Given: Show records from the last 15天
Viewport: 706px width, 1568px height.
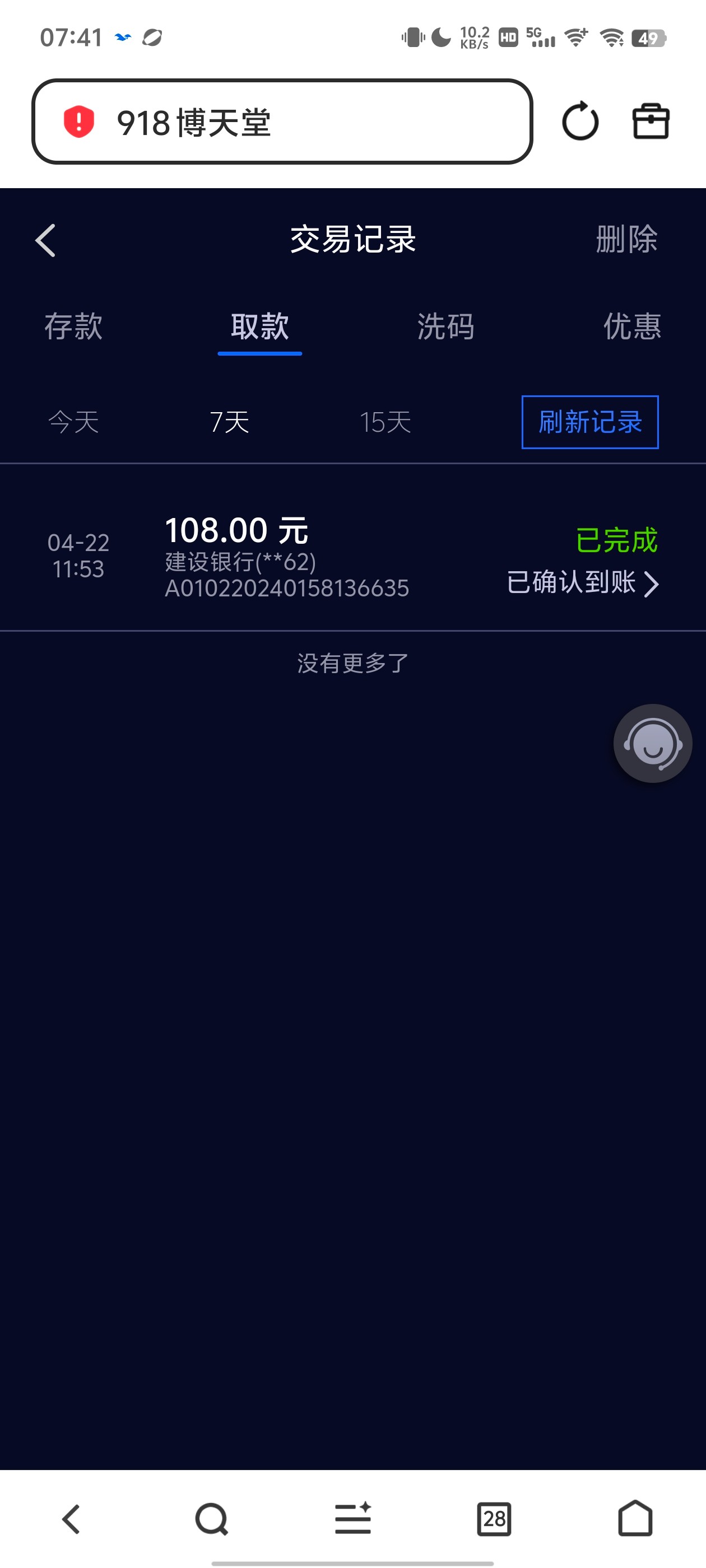Looking at the screenshot, I should click(385, 422).
